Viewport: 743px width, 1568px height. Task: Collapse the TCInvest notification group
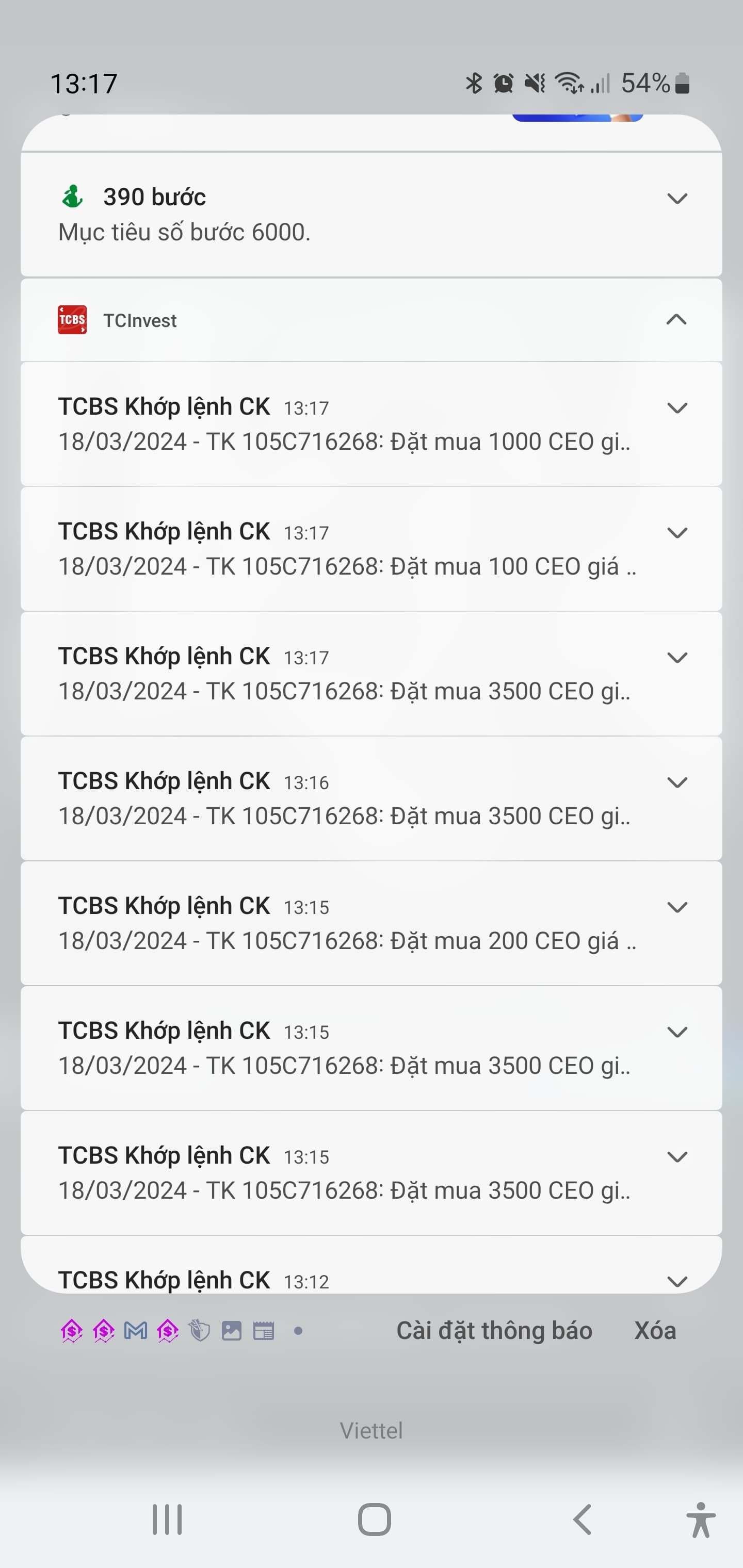[676, 320]
